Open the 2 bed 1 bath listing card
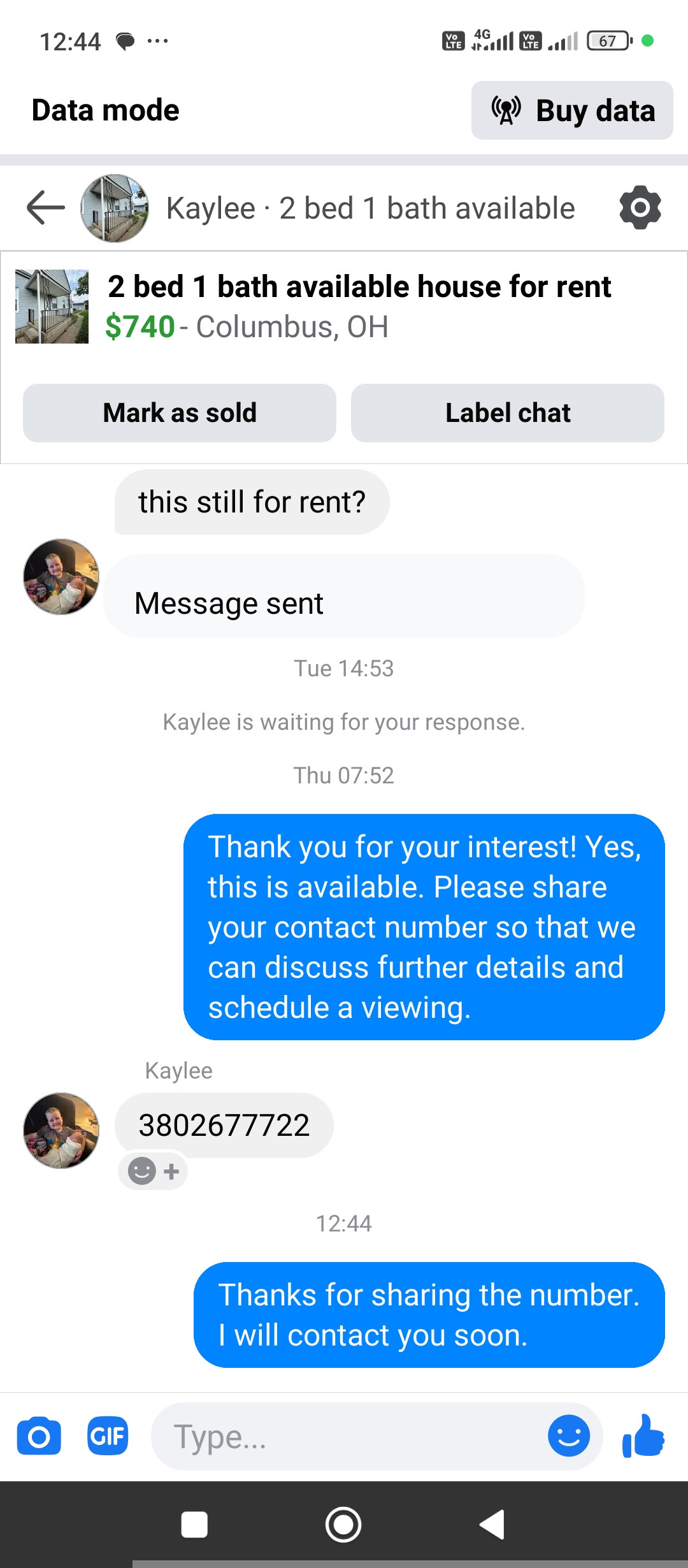The height and width of the screenshot is (1568, 688). (x=357, y=307)
